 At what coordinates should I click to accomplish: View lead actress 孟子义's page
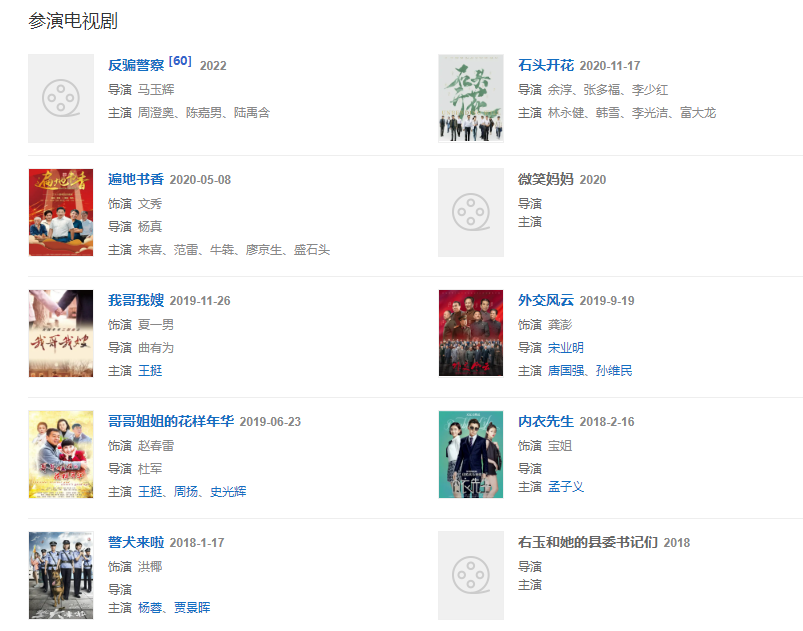point(566,487)
